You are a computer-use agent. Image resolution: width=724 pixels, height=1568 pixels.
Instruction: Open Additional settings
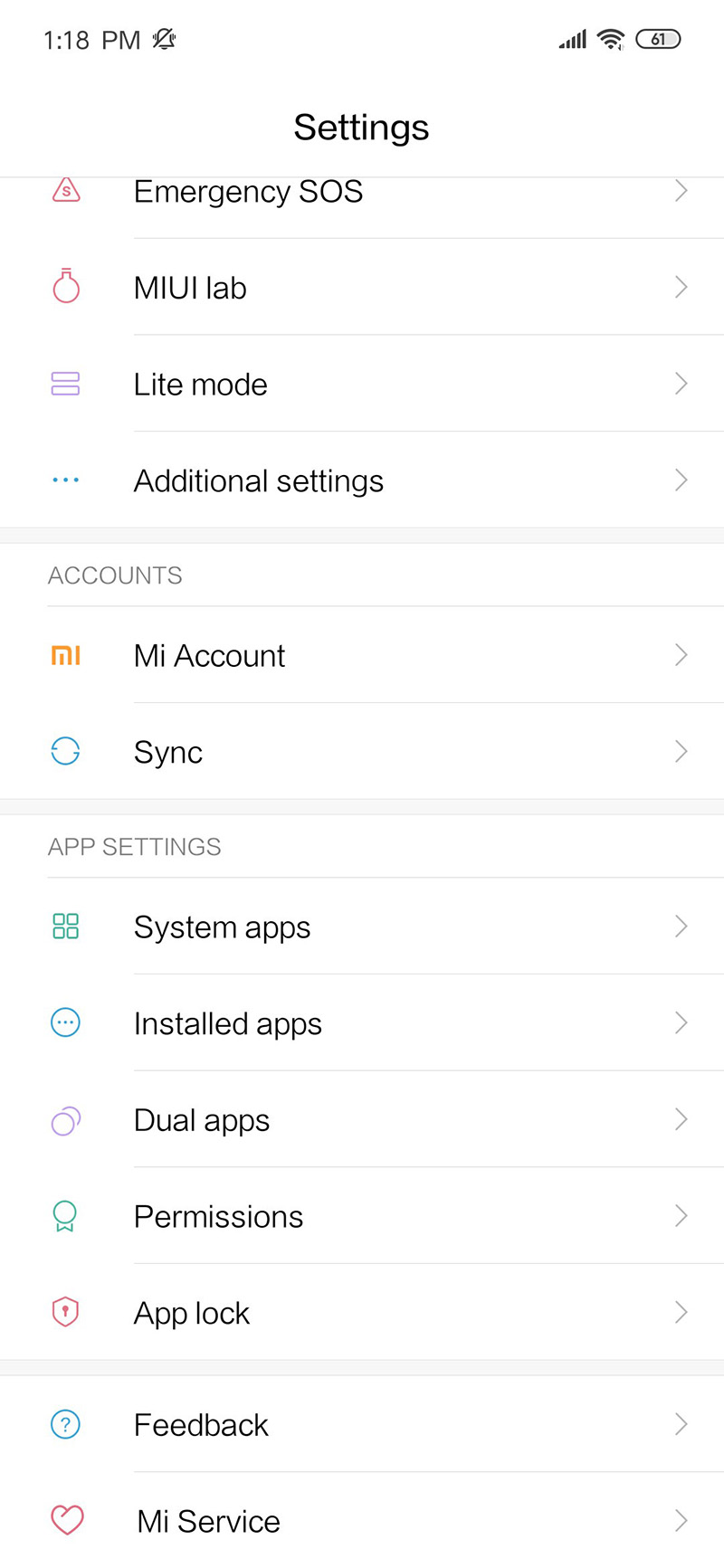(x=362, y=480)
